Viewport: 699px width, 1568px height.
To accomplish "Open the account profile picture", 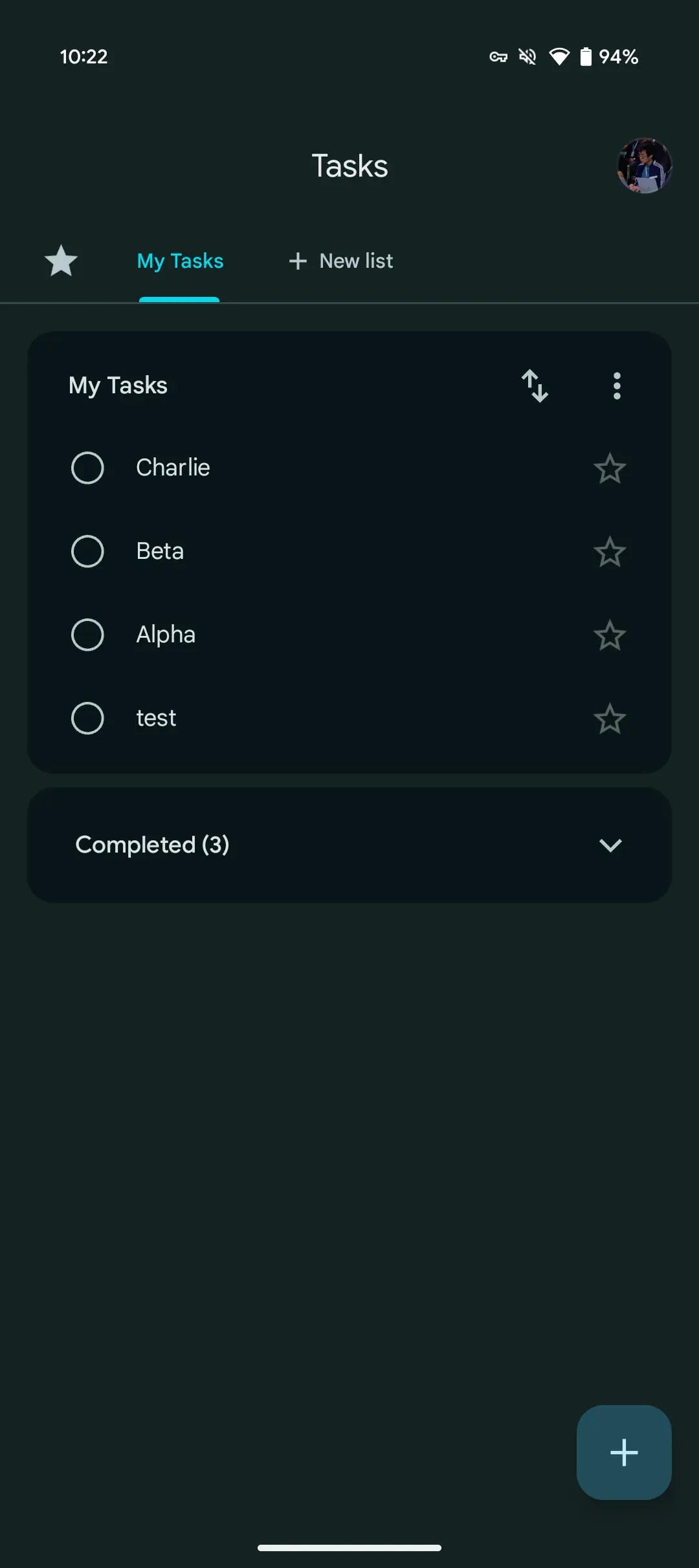I will click(645, 166).
